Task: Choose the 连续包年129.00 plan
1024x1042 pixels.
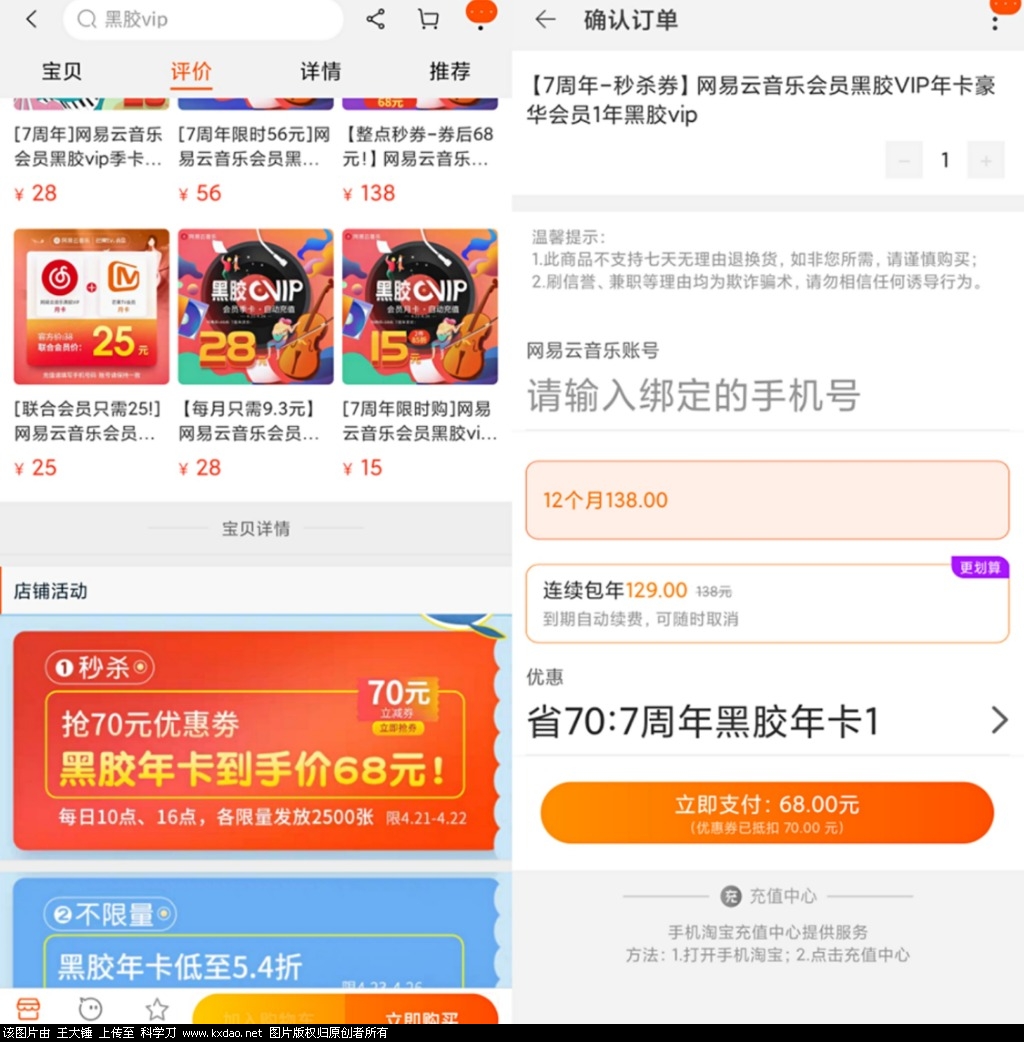Action: pos(767,603)
